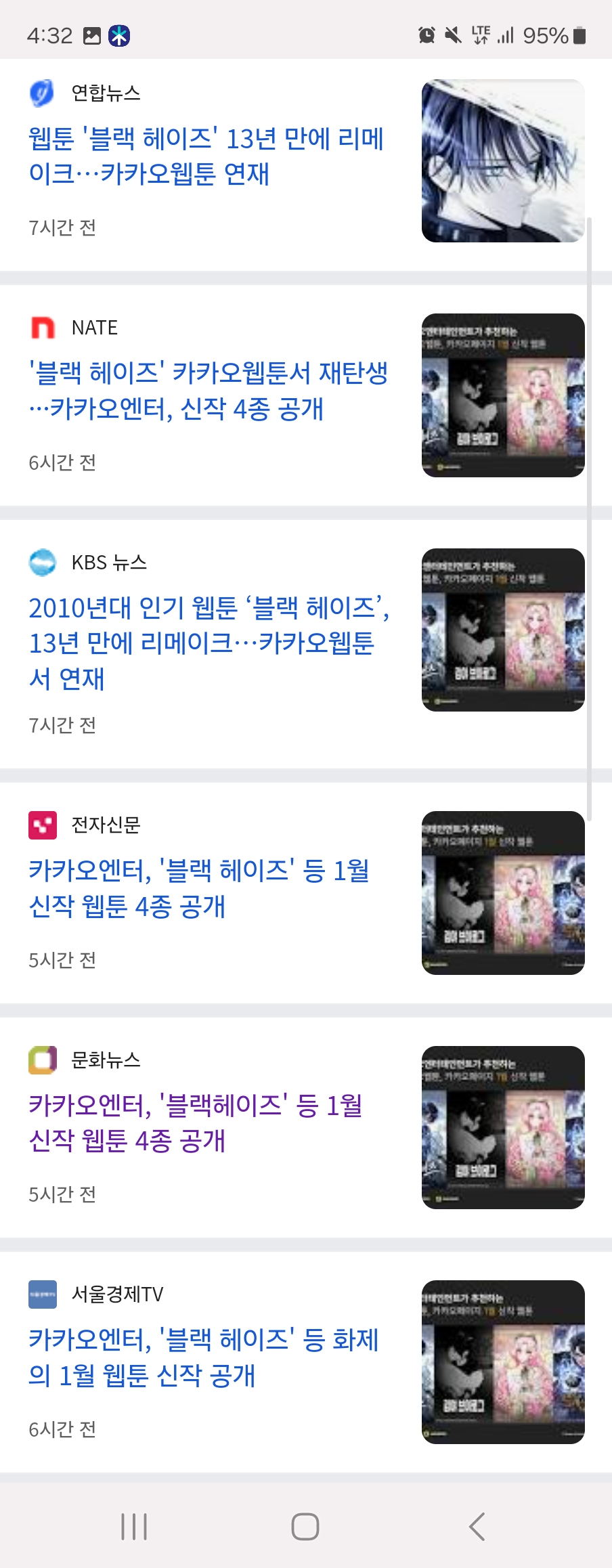The width and height of the screenshot is (612, 1568).
Task: Click the 전자신문 publisher logo
Action: (43, 826)
